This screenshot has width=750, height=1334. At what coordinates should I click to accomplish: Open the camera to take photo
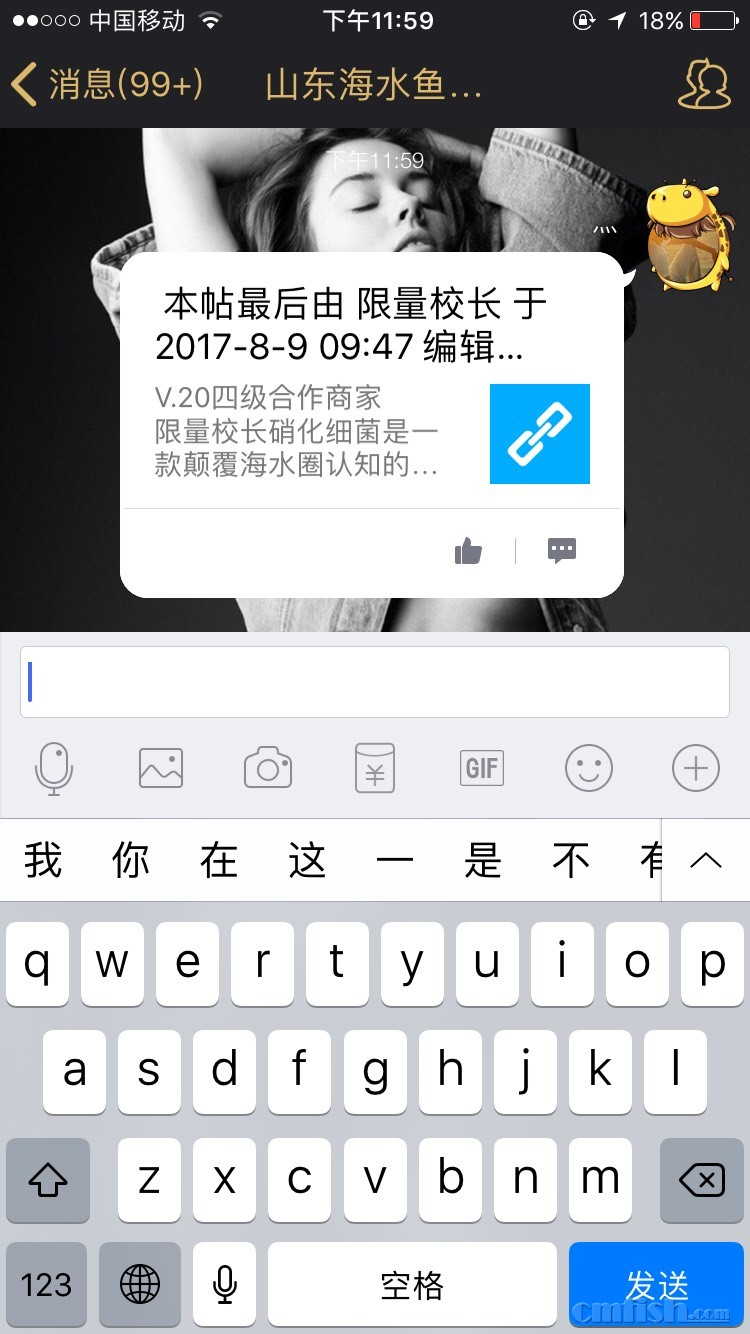point(268,769)
